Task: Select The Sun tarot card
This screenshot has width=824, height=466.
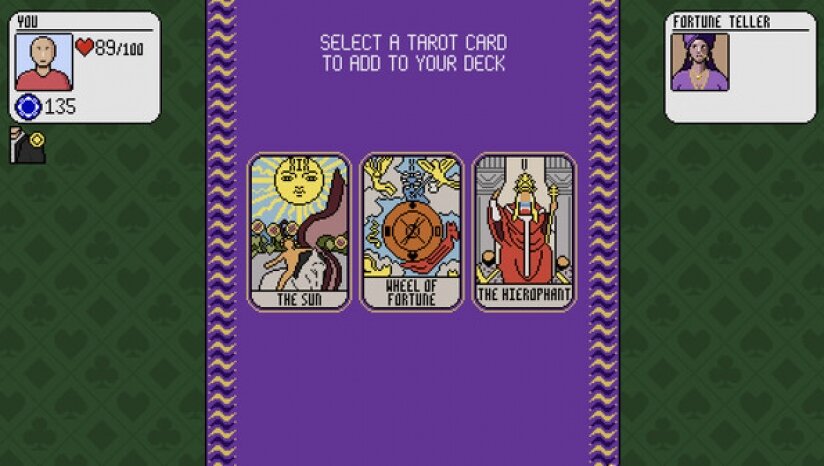Action: tap(299, 231)
